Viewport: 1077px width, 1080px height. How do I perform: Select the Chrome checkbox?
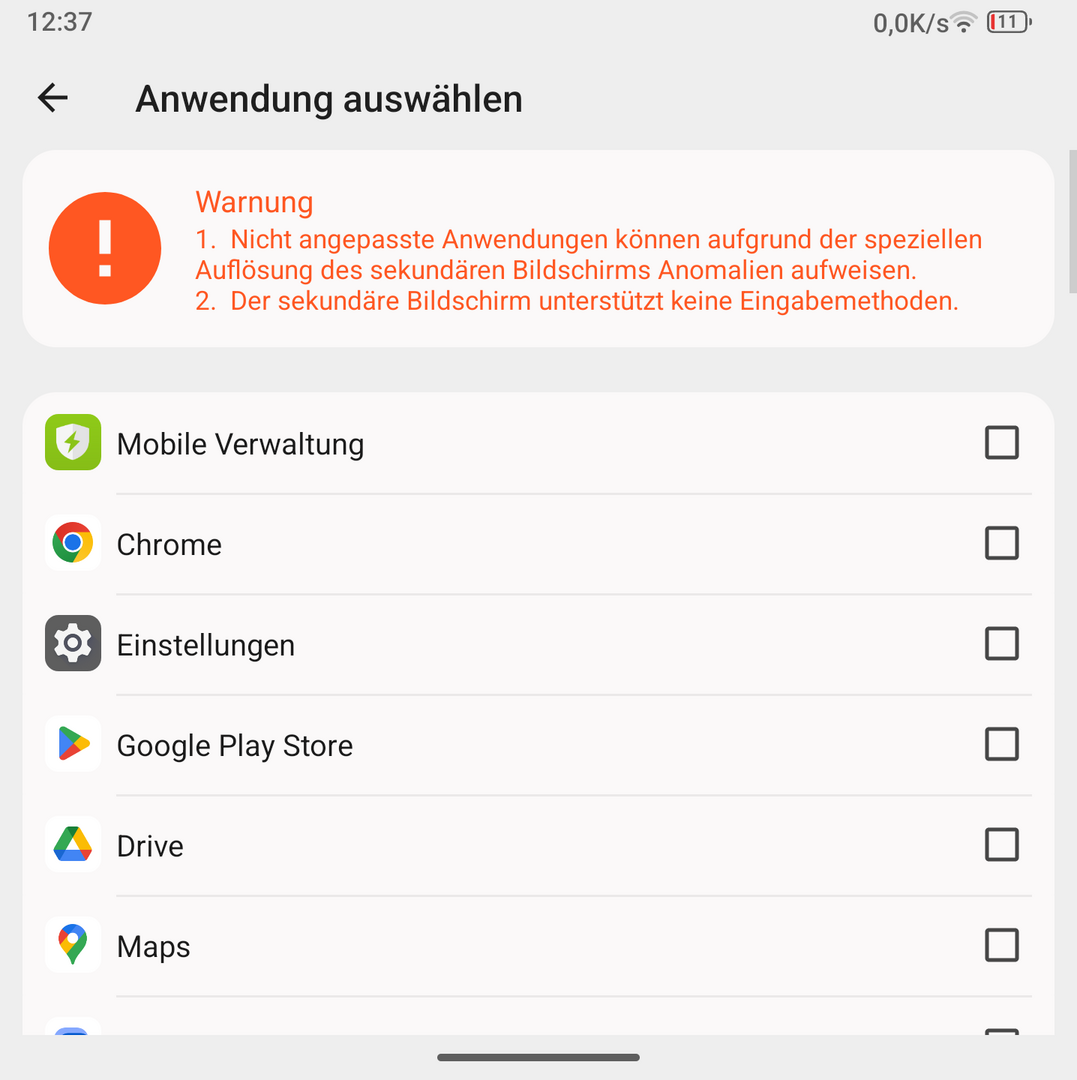[1001, 544]
